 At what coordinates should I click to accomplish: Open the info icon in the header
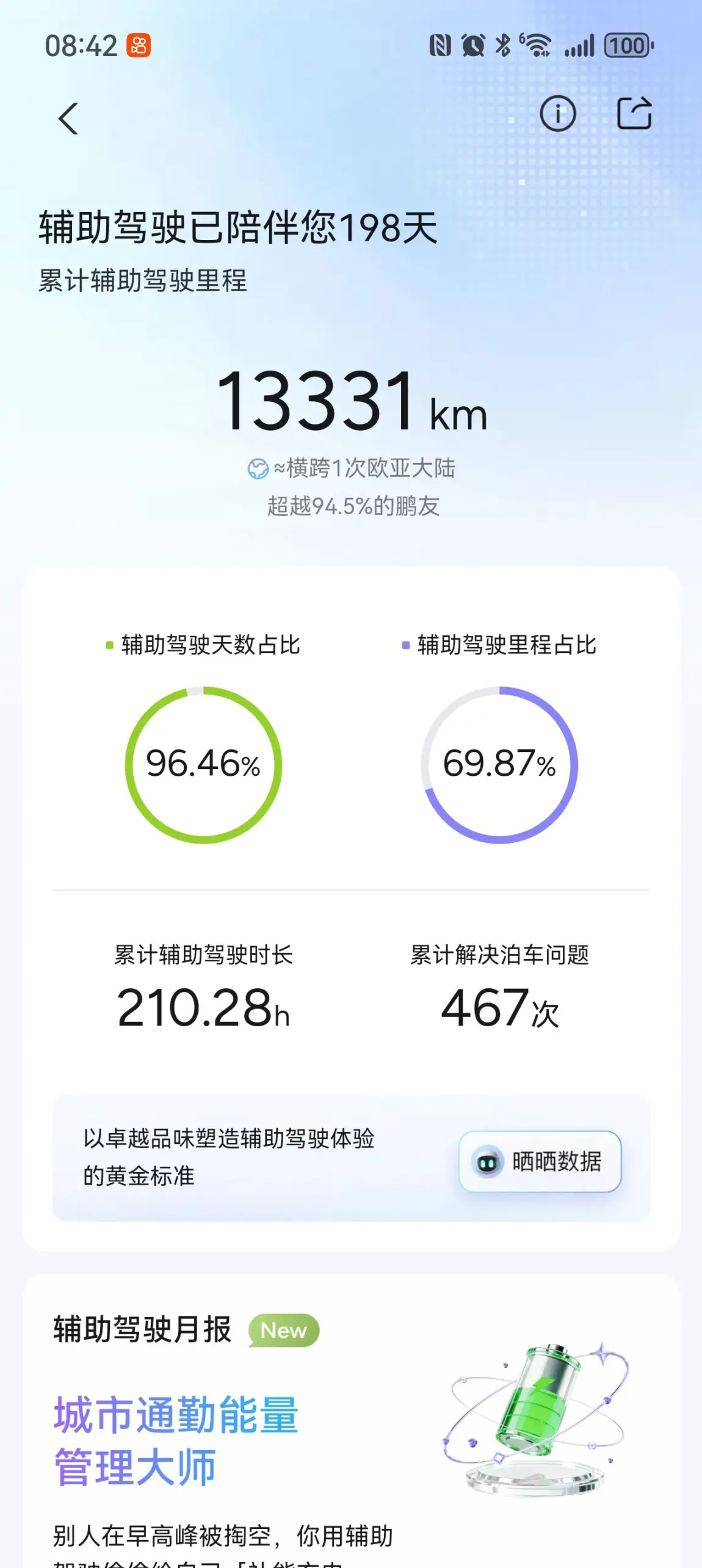(x=557, y=114)
